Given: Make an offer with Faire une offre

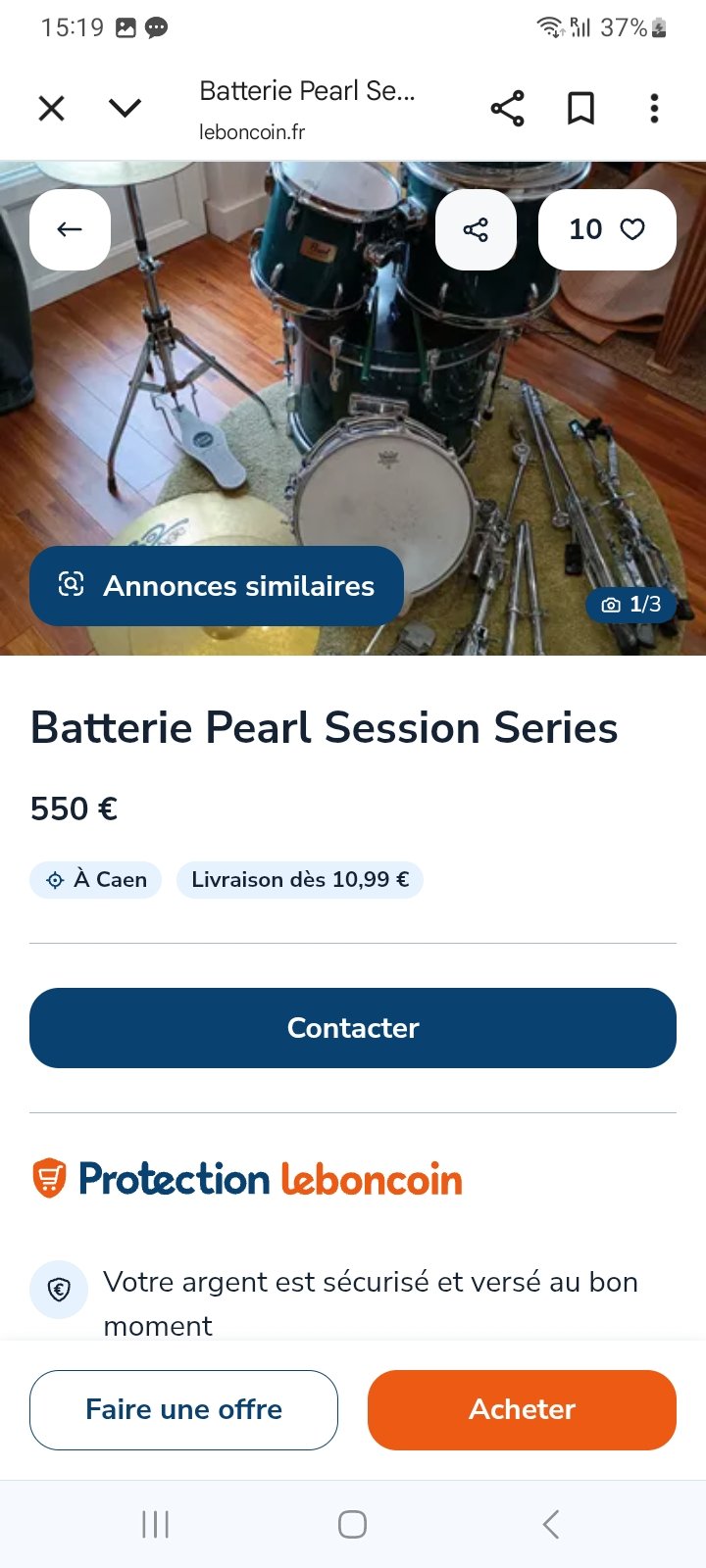Looking at the screenshot, I should click(183, 1409).
